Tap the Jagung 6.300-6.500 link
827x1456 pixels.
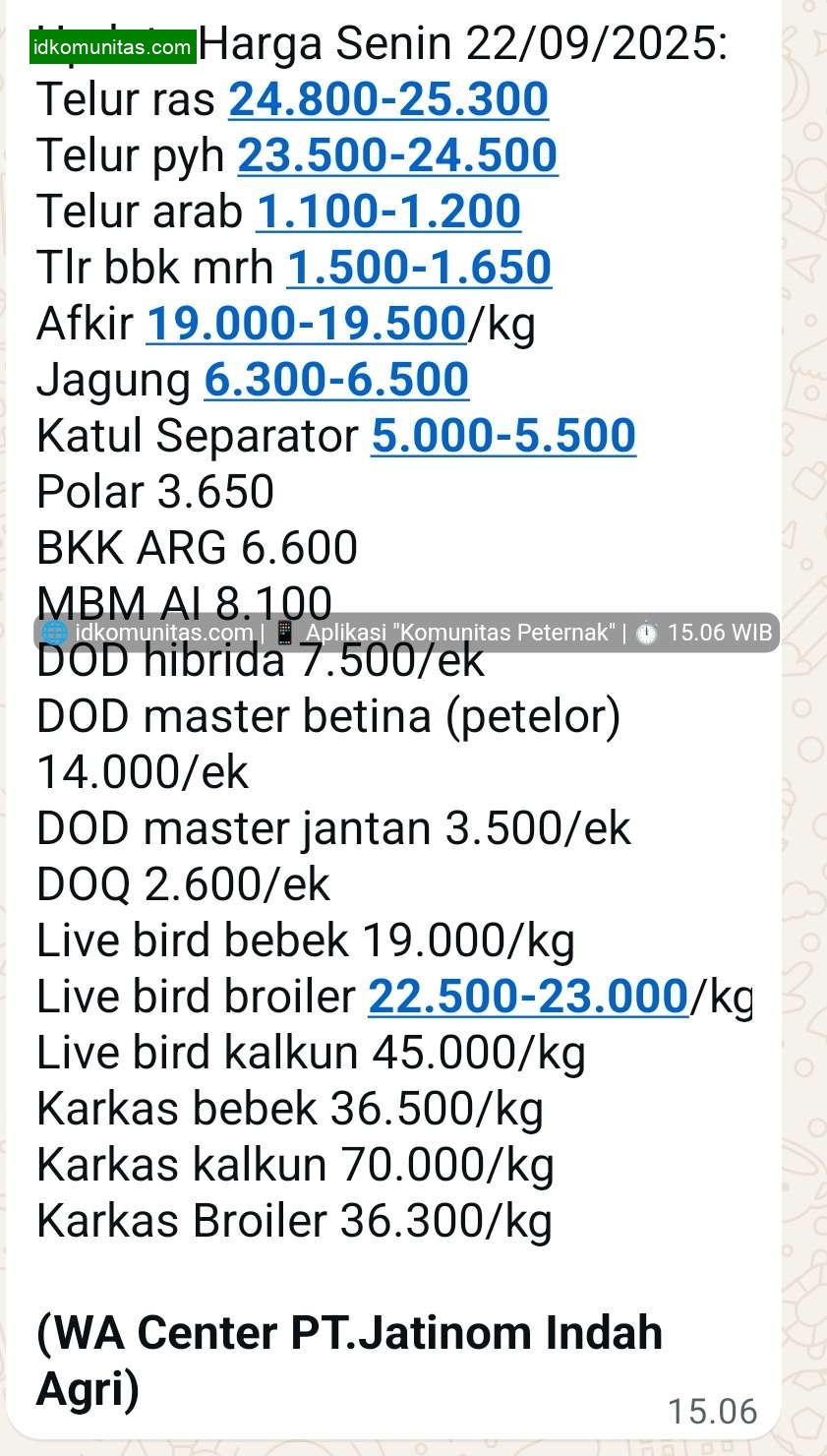pyautogui.click(x=336, y=380)
